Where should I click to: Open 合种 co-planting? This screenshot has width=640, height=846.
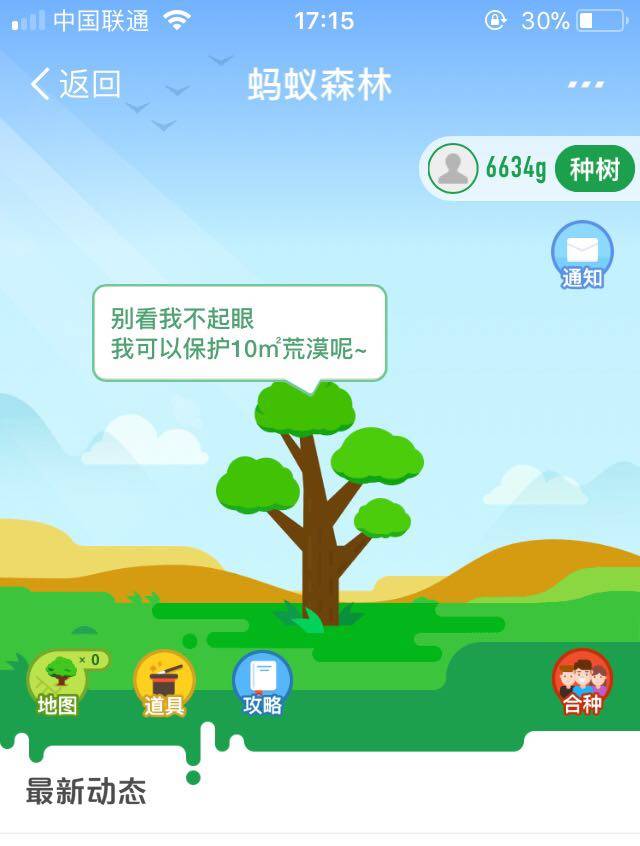click(582, 682)
